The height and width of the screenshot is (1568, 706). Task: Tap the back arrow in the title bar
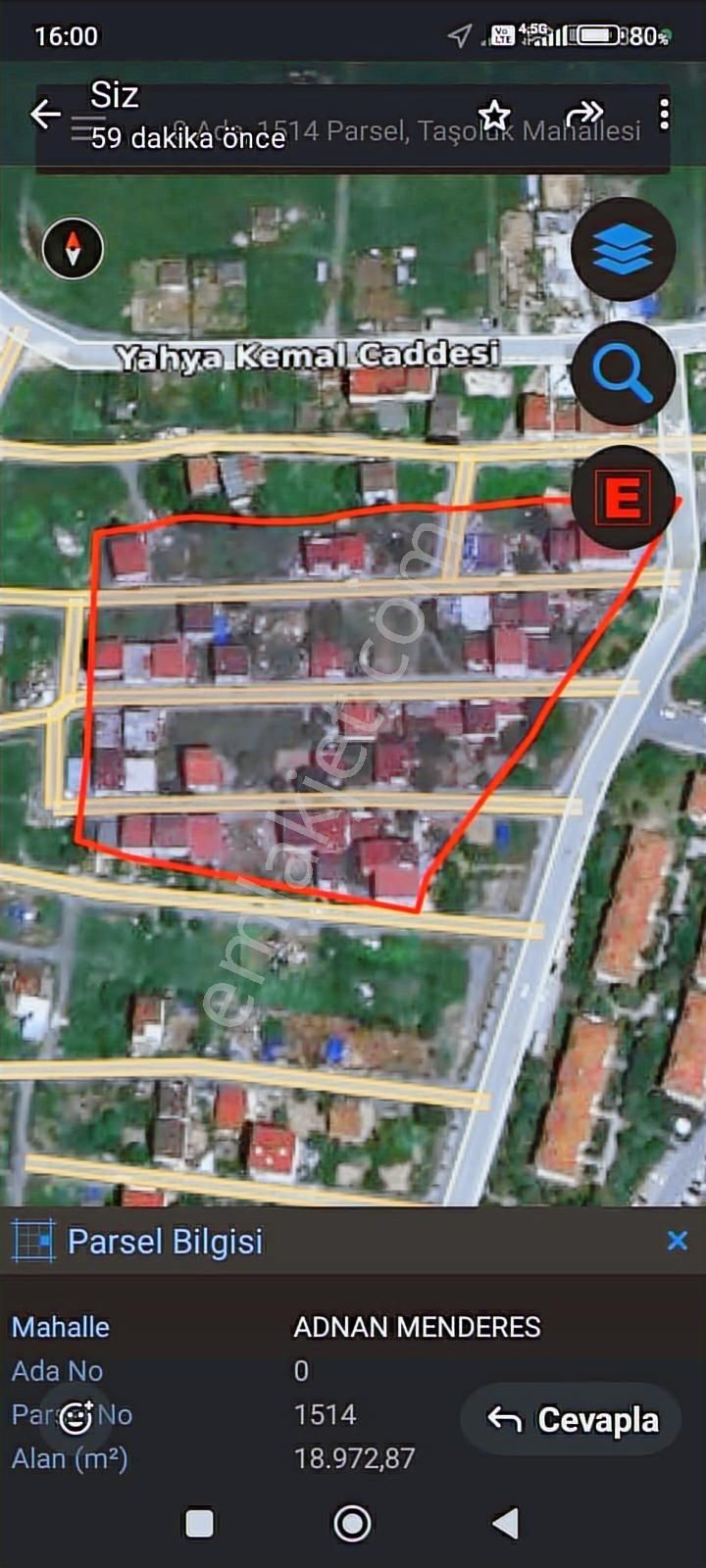pyautogui.click(x=45, y=115)
